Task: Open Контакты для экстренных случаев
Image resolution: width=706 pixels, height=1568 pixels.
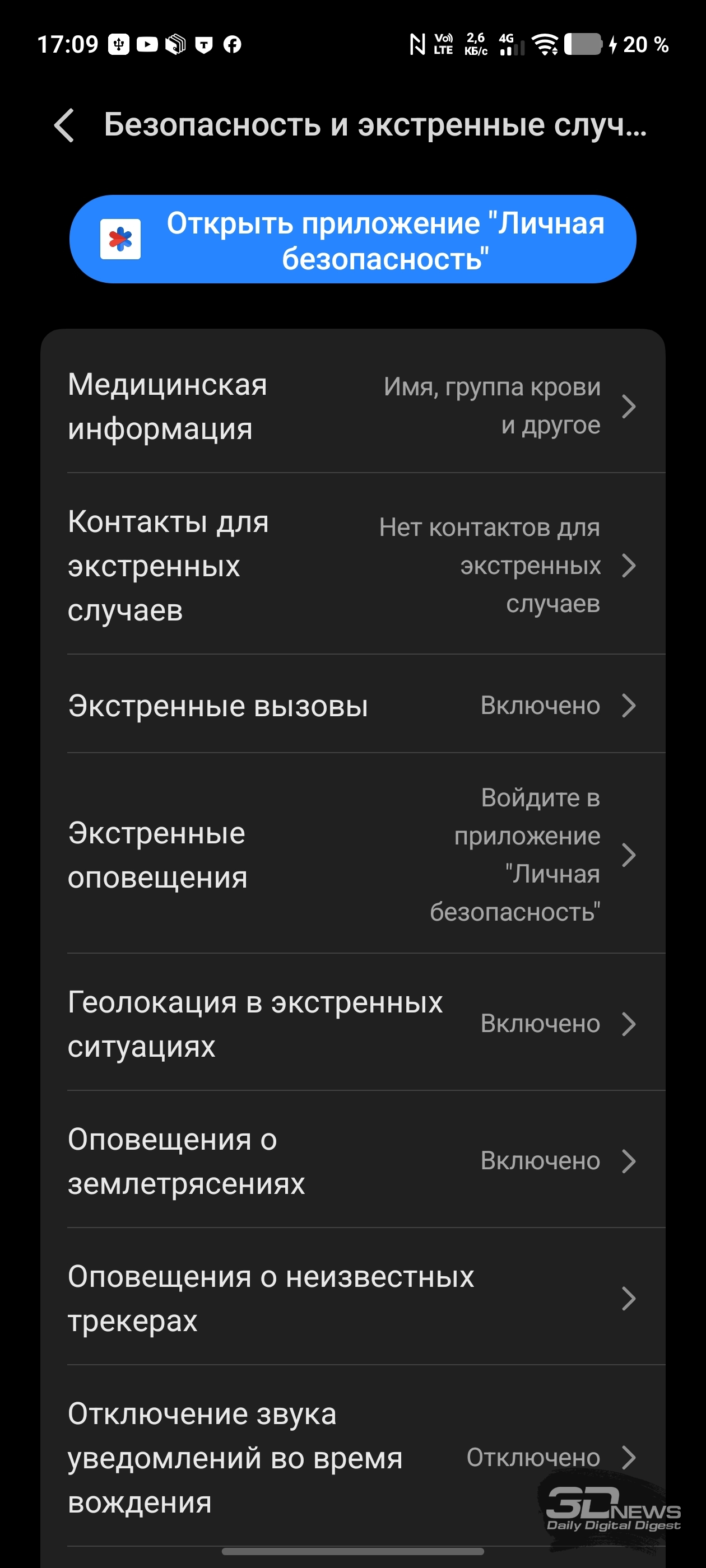Action: click(352, 565)
